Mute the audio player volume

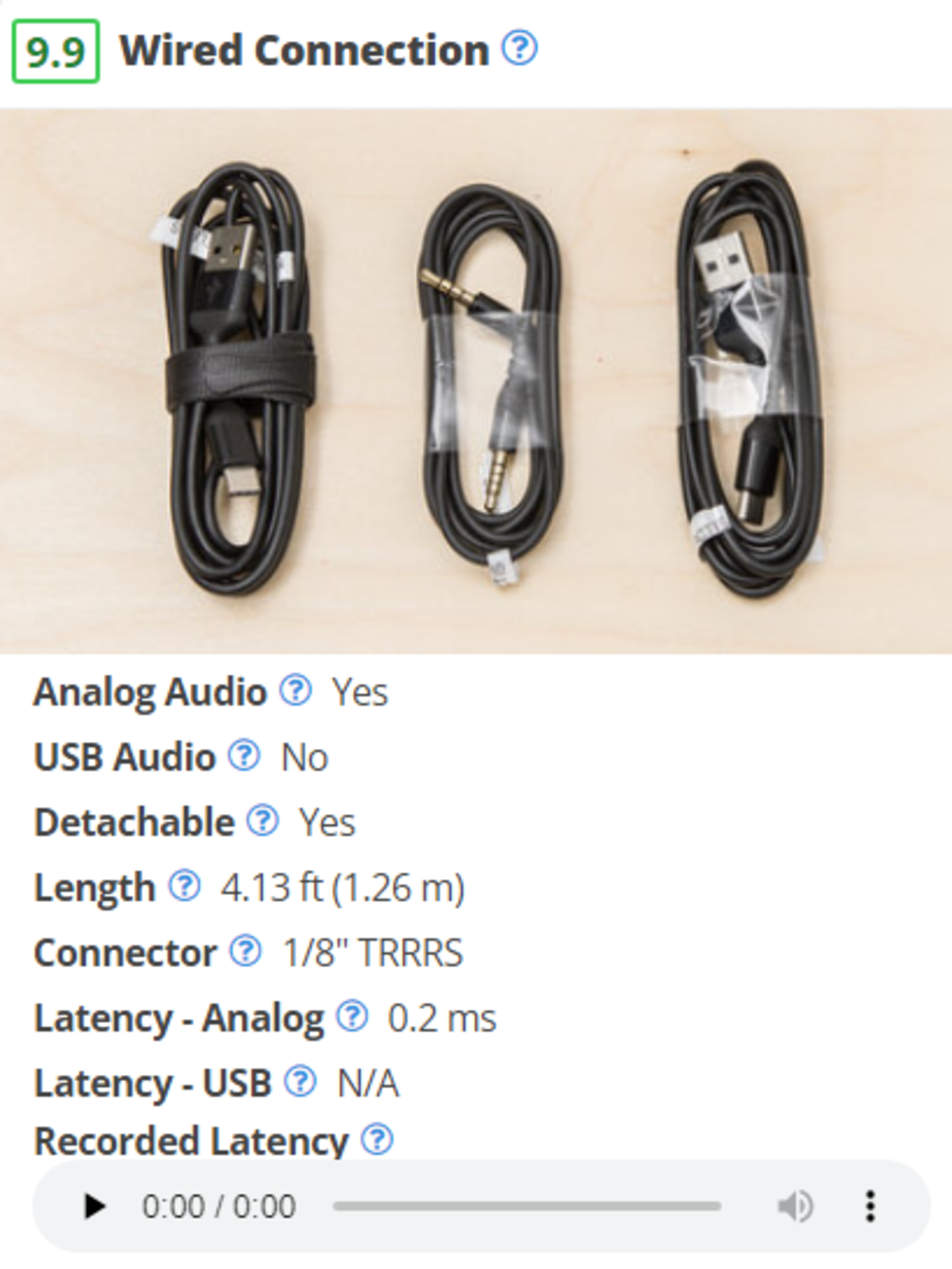[x=795, y=1206]
